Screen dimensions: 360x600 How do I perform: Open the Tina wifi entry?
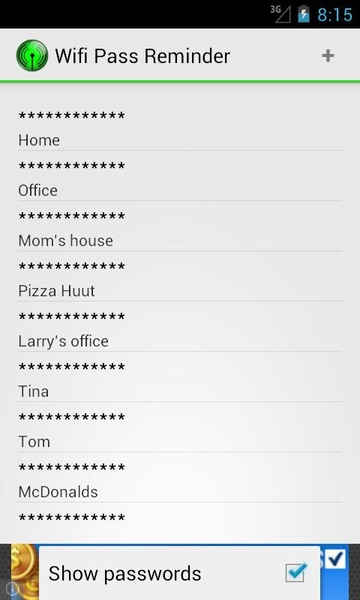[x=179, y=377]
